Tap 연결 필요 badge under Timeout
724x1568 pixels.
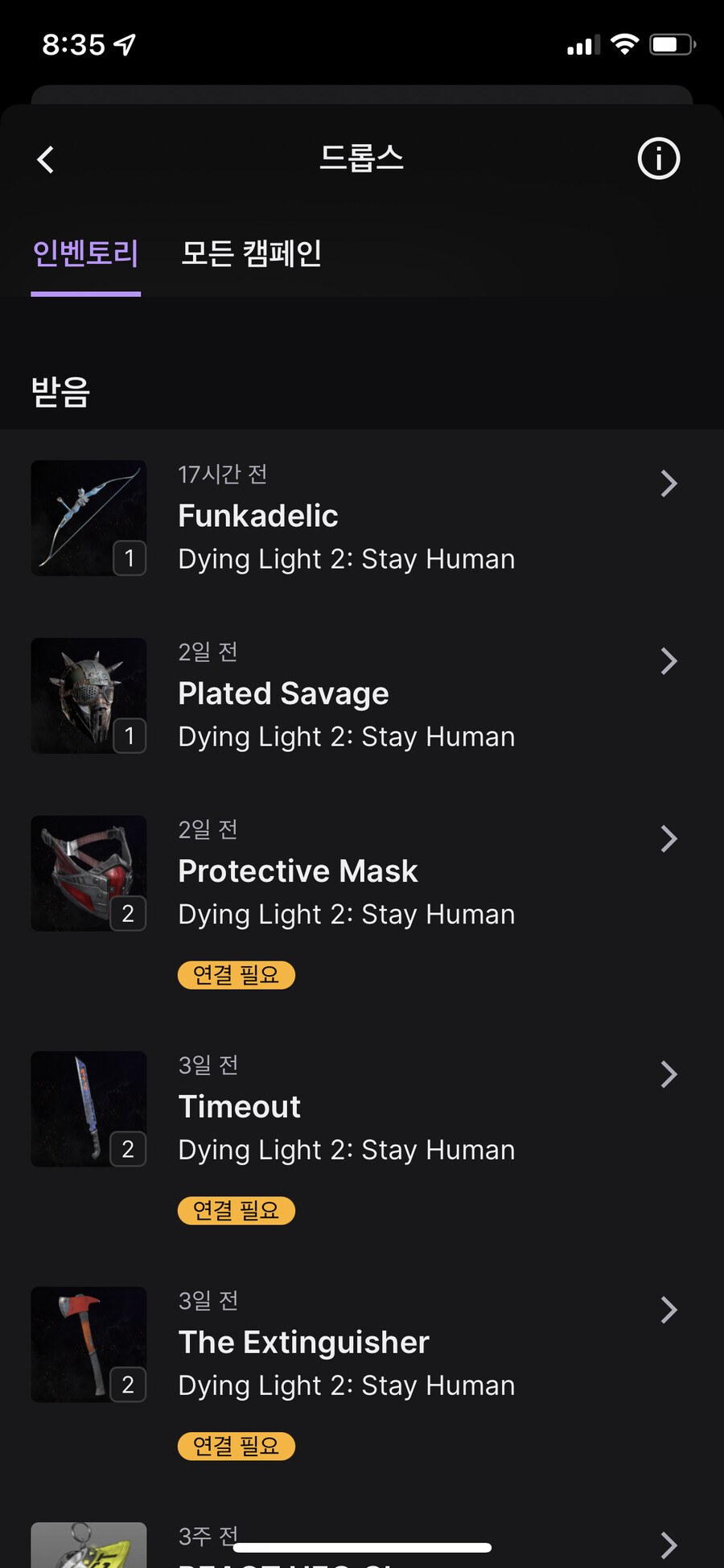coord(236,1210)
